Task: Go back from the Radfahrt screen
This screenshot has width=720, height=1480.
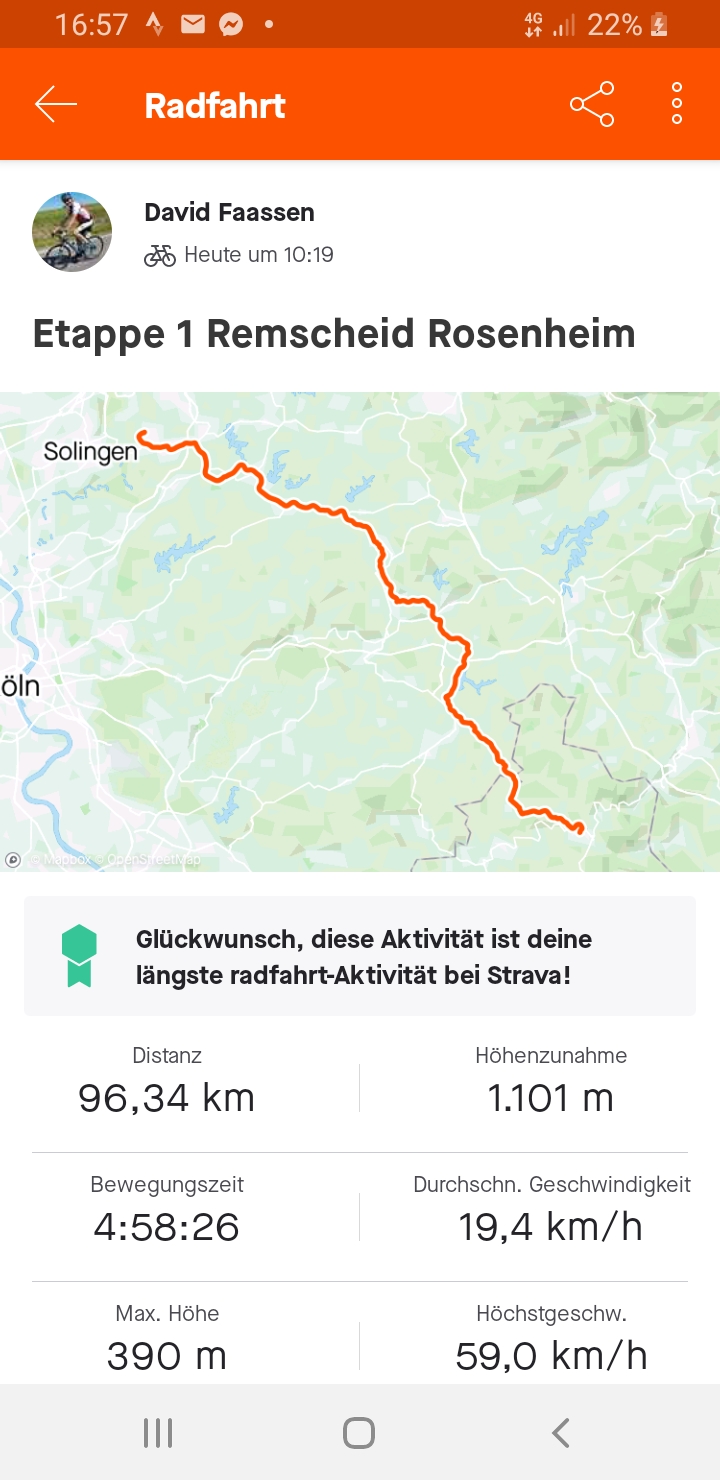Action: coord(56,104)
